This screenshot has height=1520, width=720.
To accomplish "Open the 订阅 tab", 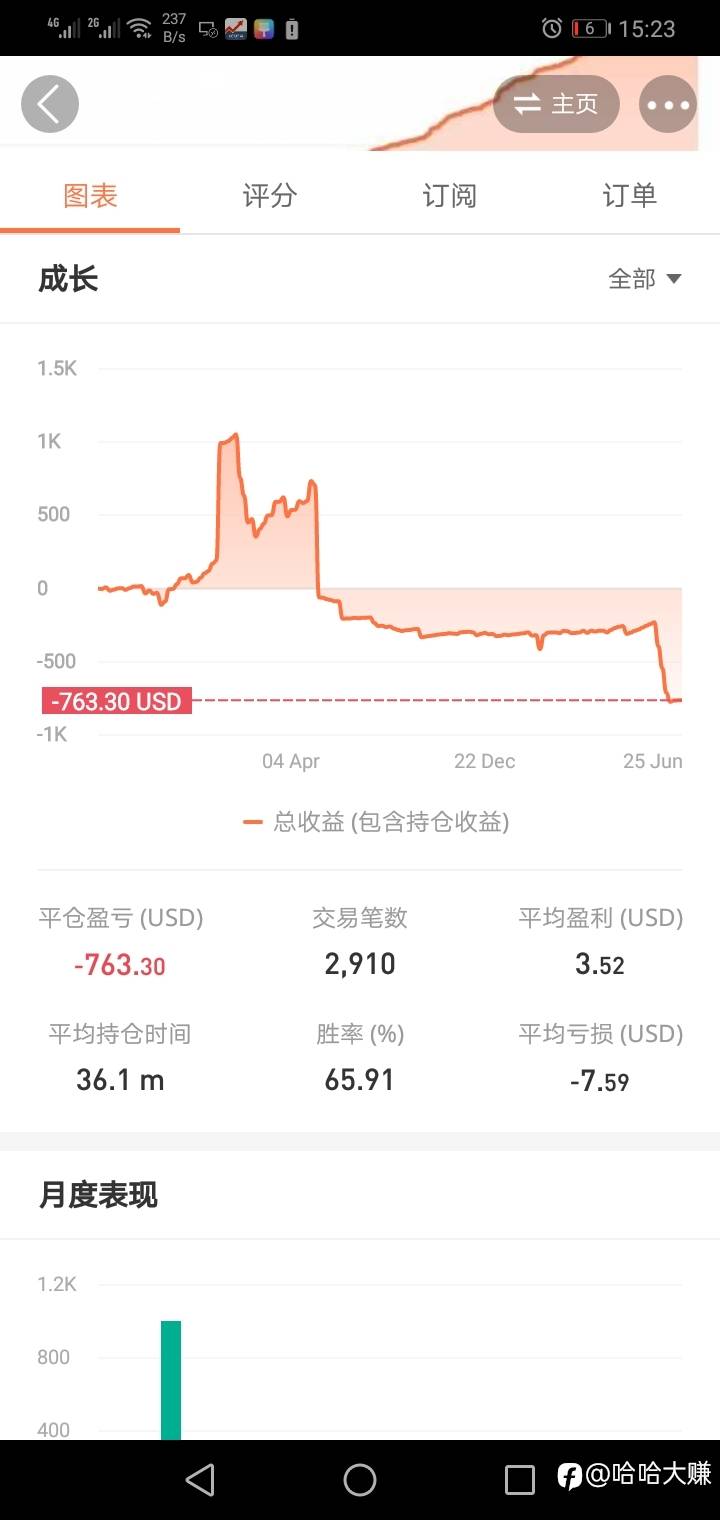I will click(x=449, y=196).
